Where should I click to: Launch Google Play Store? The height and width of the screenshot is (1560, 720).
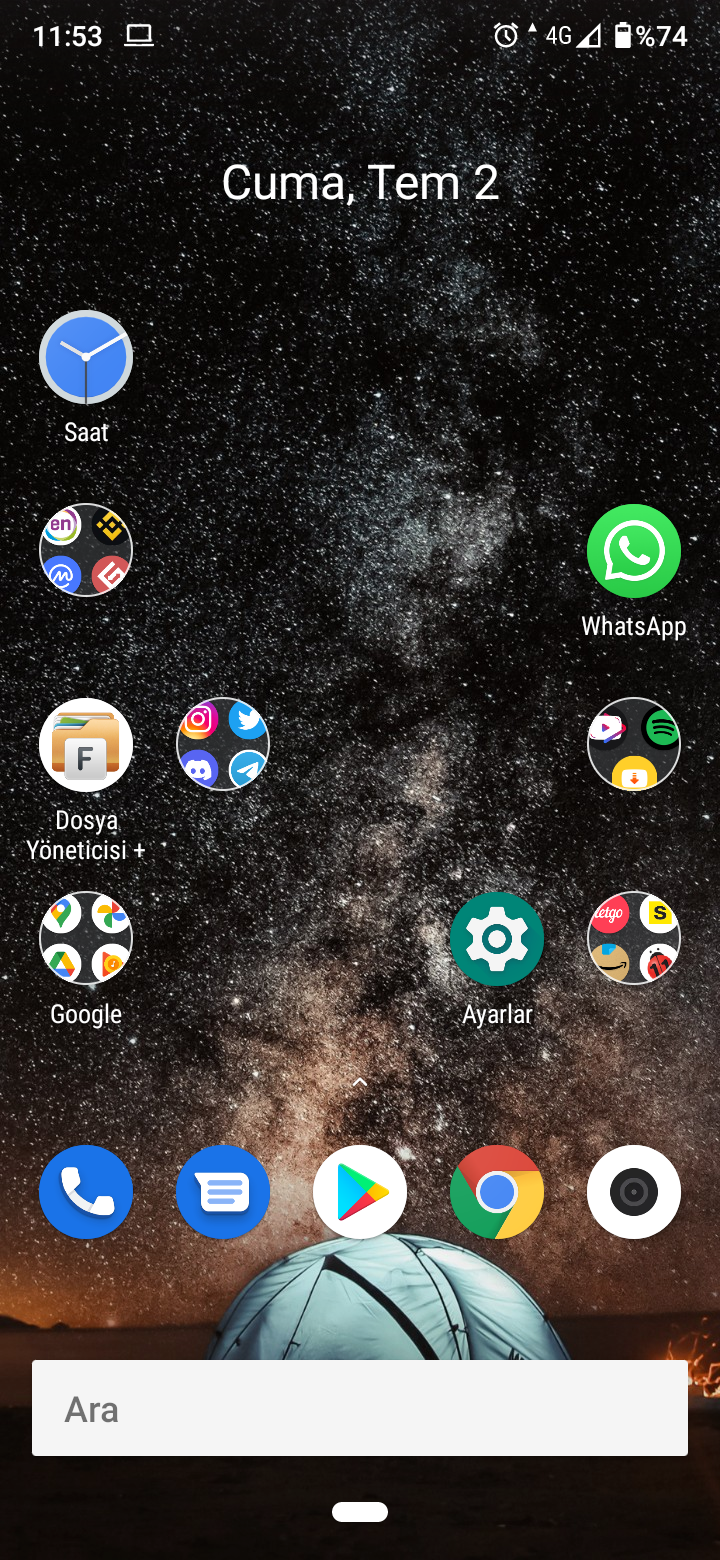(360, 1192)
